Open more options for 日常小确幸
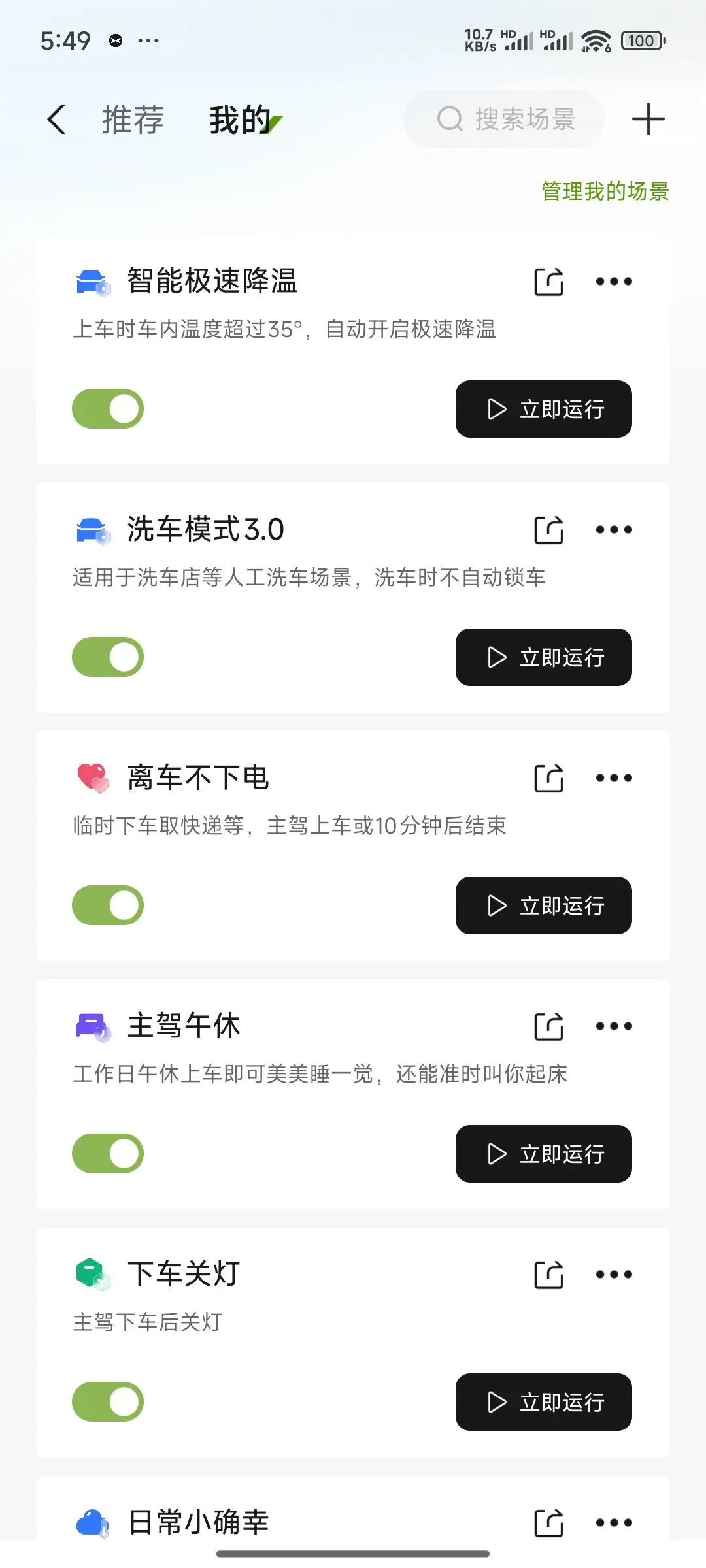The width and height of the screenshot is (706, 1568). (614, 1523)
